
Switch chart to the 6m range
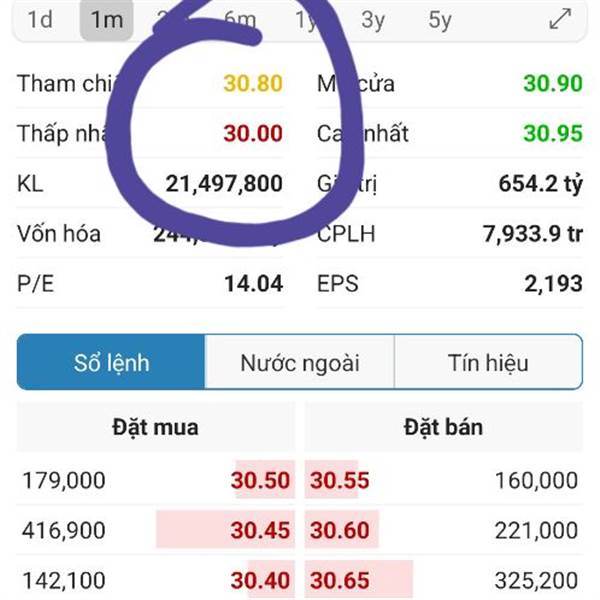240,20
